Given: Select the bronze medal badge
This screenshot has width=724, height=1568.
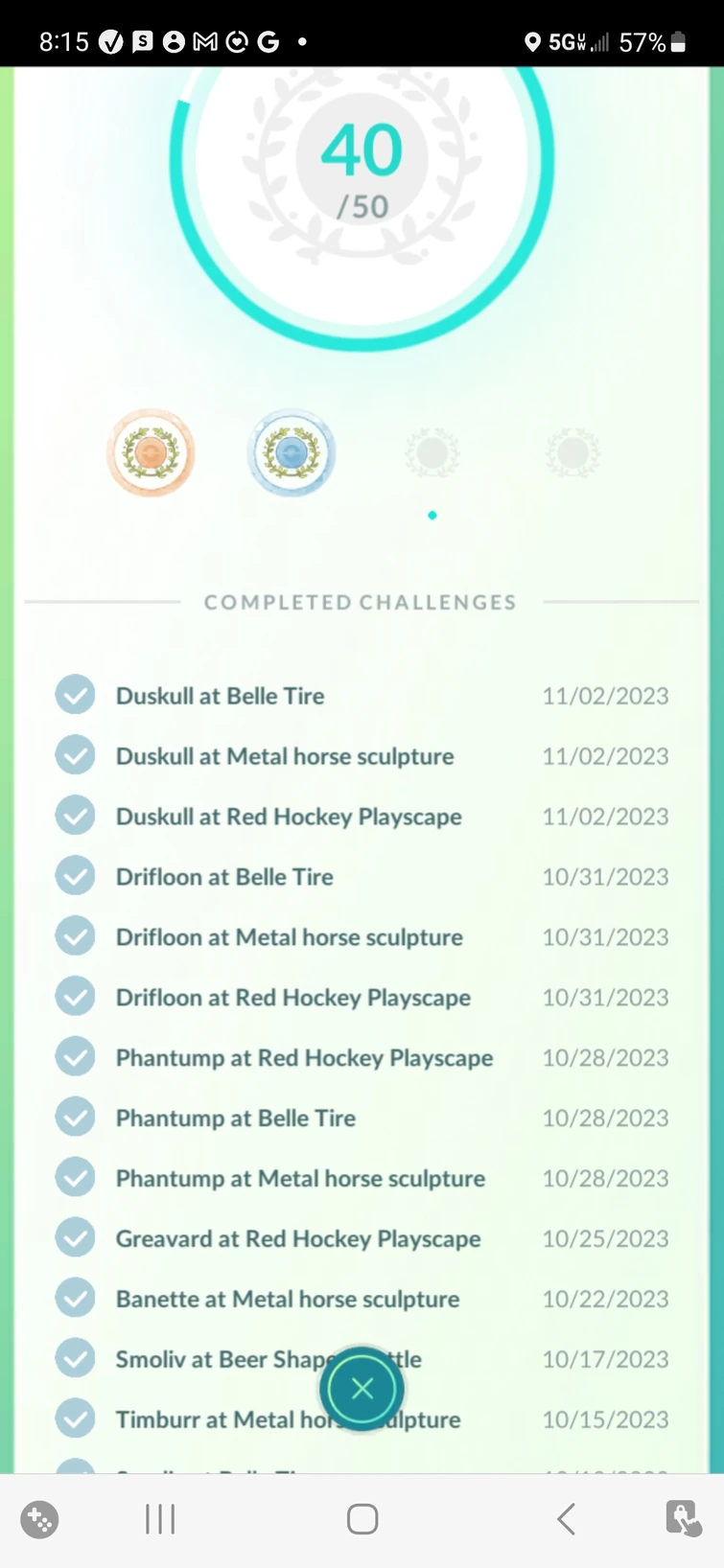Looking at the screenshot, I should 151,451.
